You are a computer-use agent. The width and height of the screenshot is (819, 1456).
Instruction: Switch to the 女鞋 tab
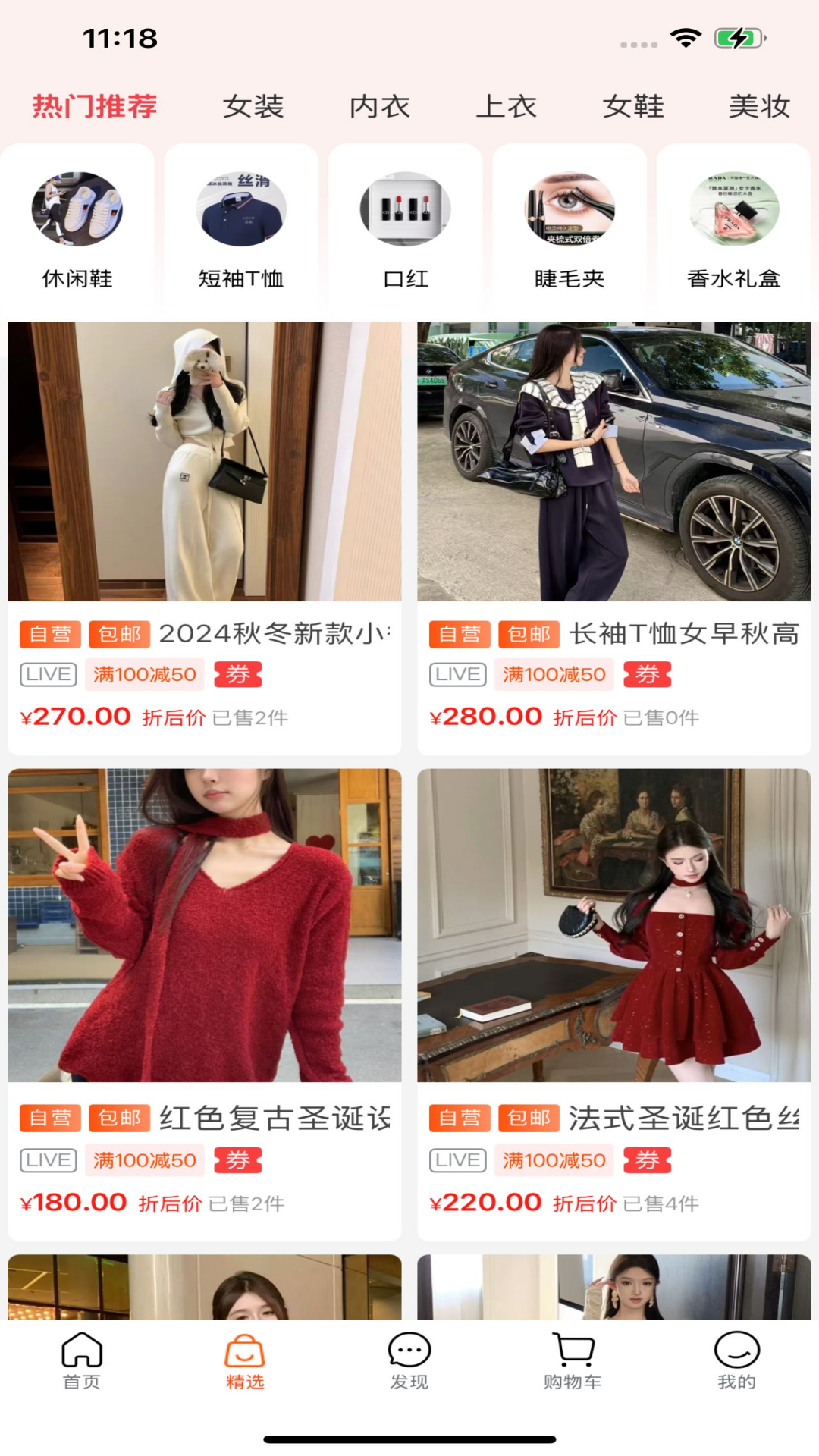(633, 107)
